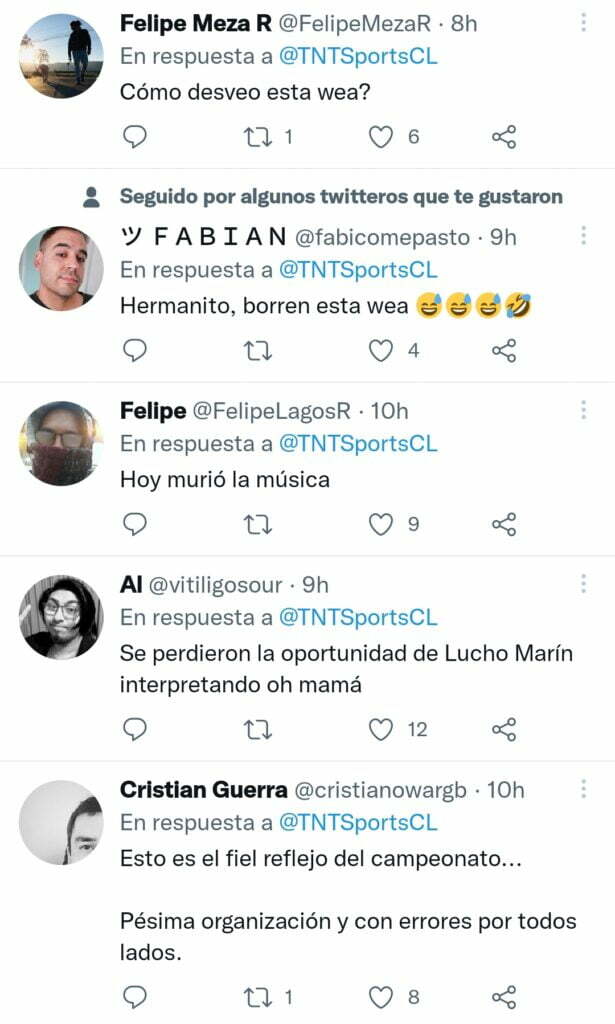615x1024 pixels.
Task: Like Cristian Guerra's tweet
Action: [x=382, y=996]
